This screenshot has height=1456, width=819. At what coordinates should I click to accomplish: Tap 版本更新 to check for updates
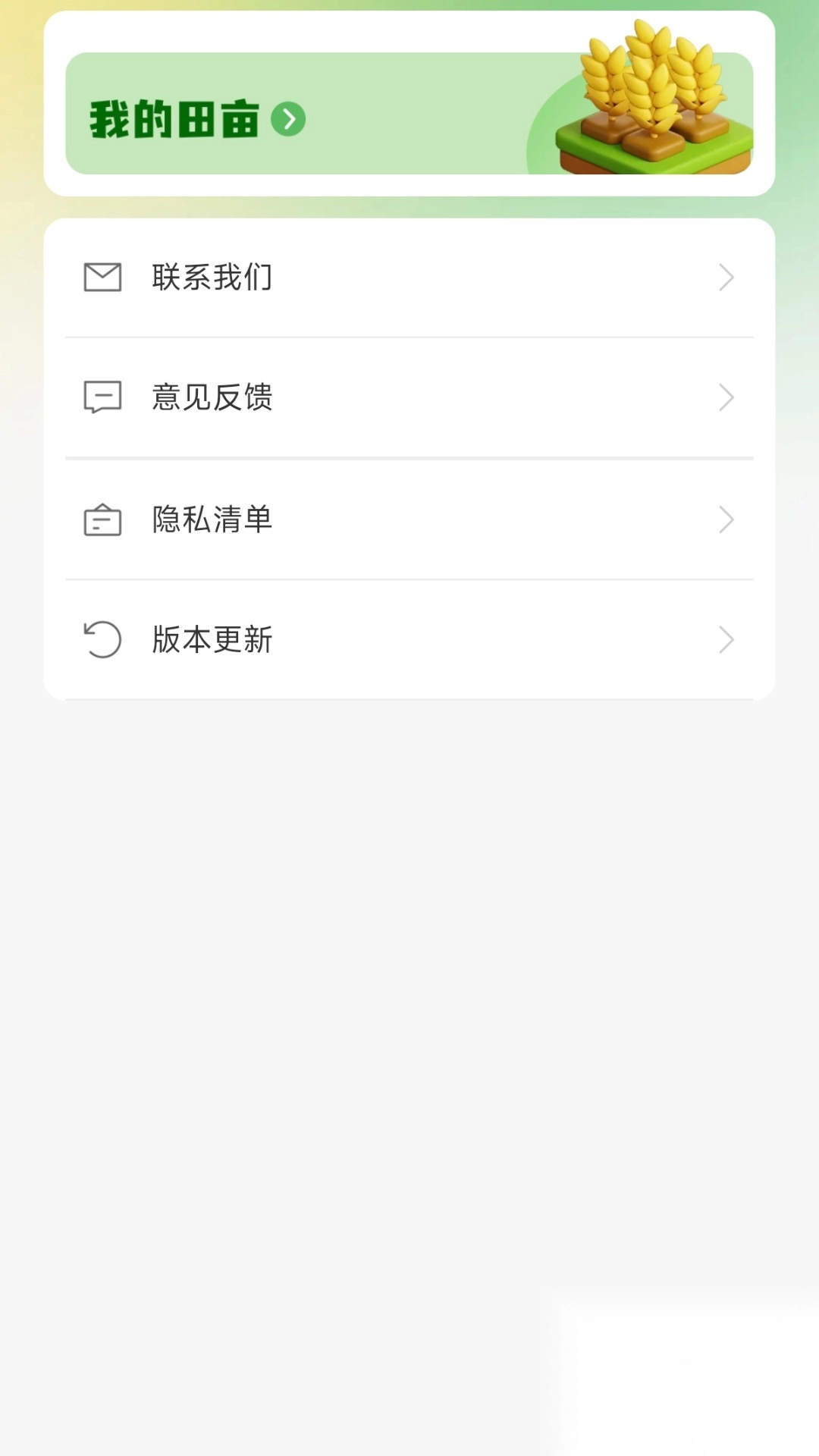coord(212,641)
